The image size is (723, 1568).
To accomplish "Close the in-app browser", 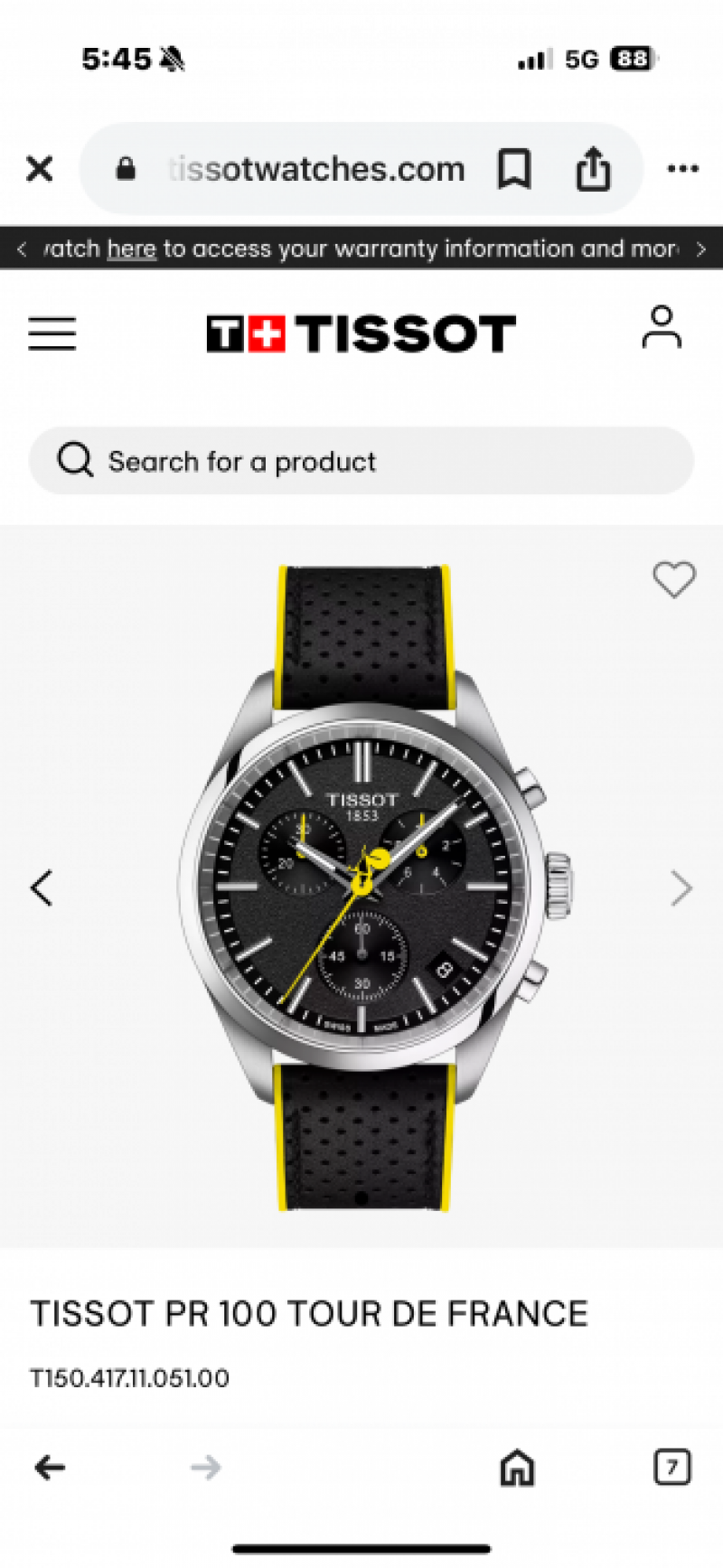I will point(40,169).
